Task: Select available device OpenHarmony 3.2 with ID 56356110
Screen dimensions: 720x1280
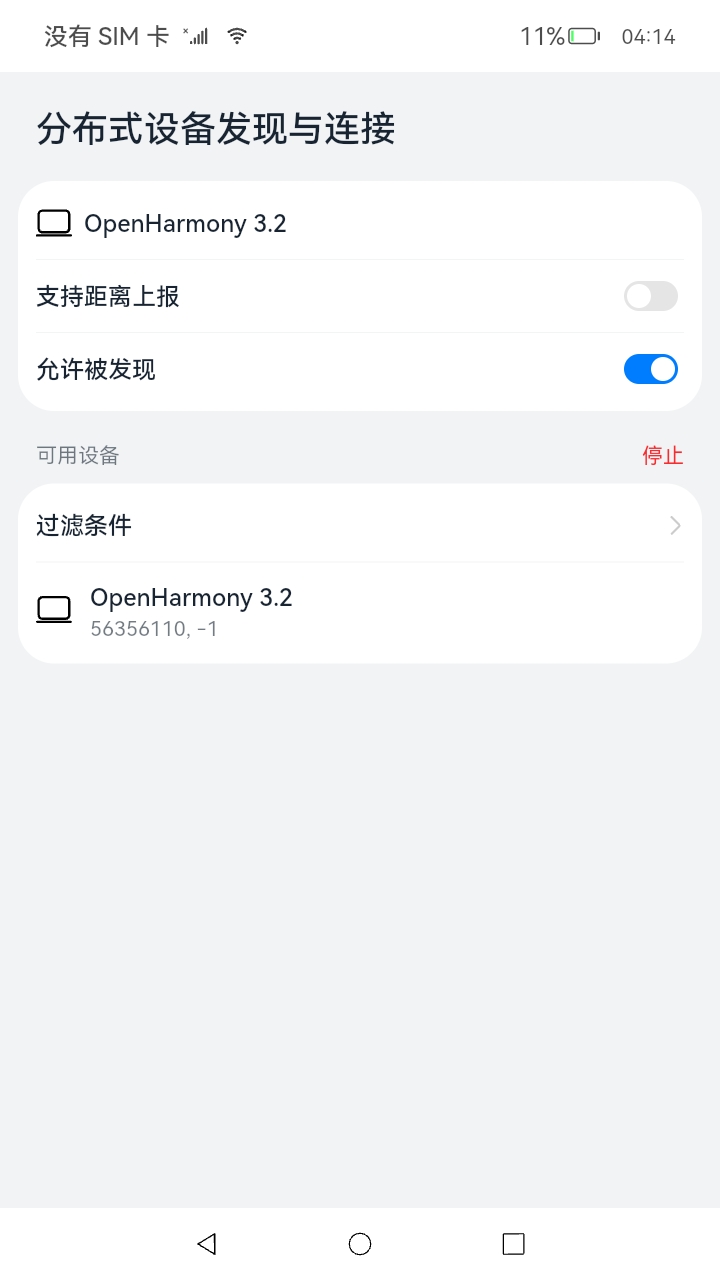Action: (360, 611)
